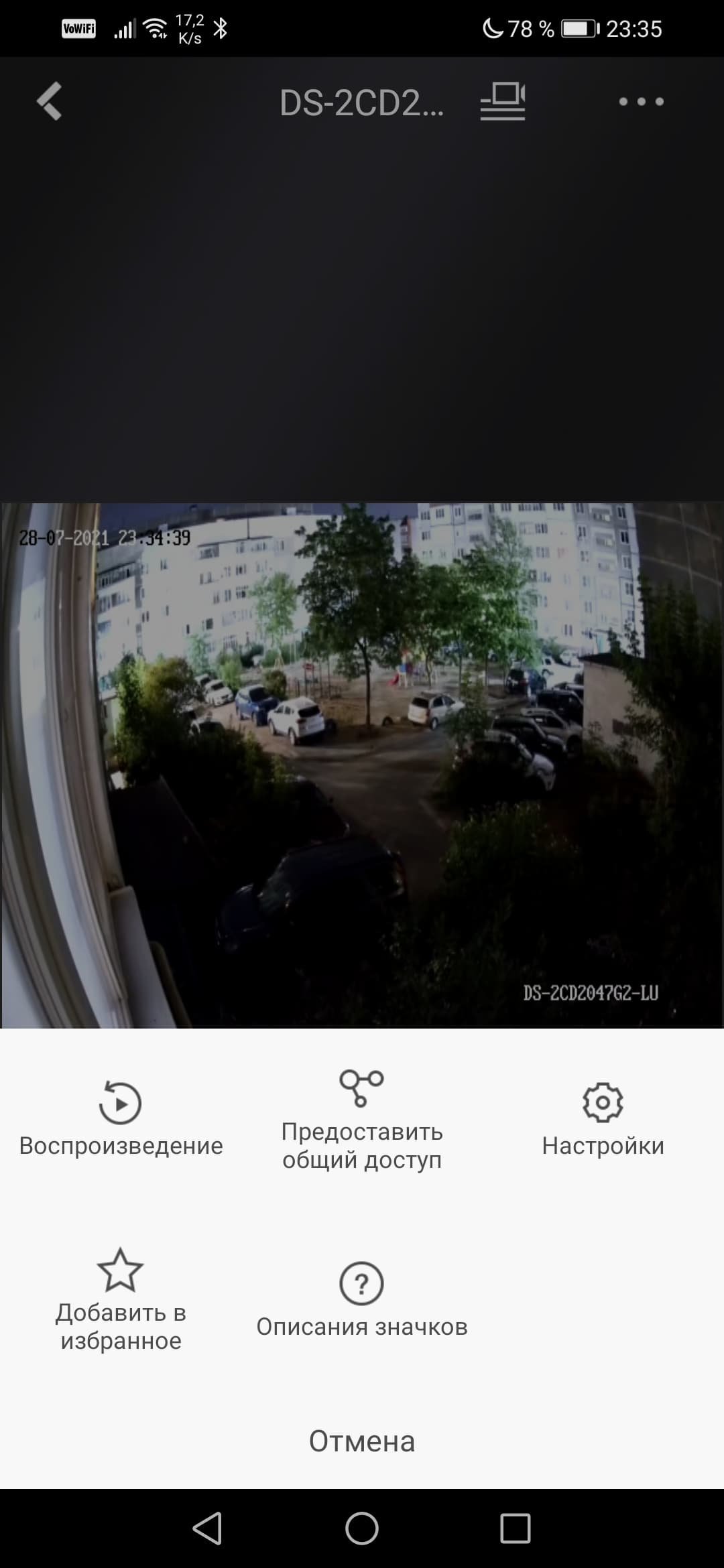Open the system recent apps
Viewport: 724px width, 1568px height.
pos(515,1528)
